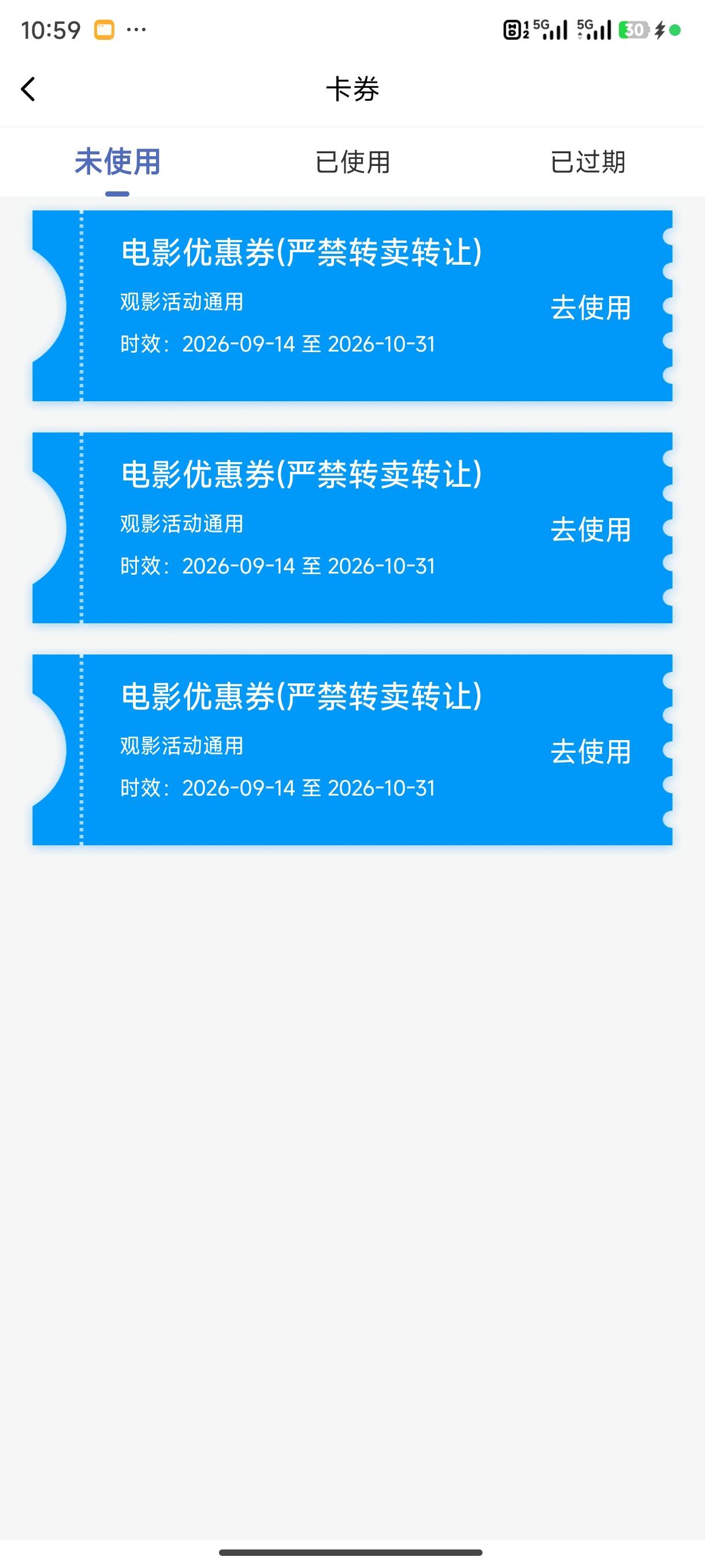Switch to the 已使用 tab
705x1568 pixels.
pyautogui.click(x=353, y=162)
